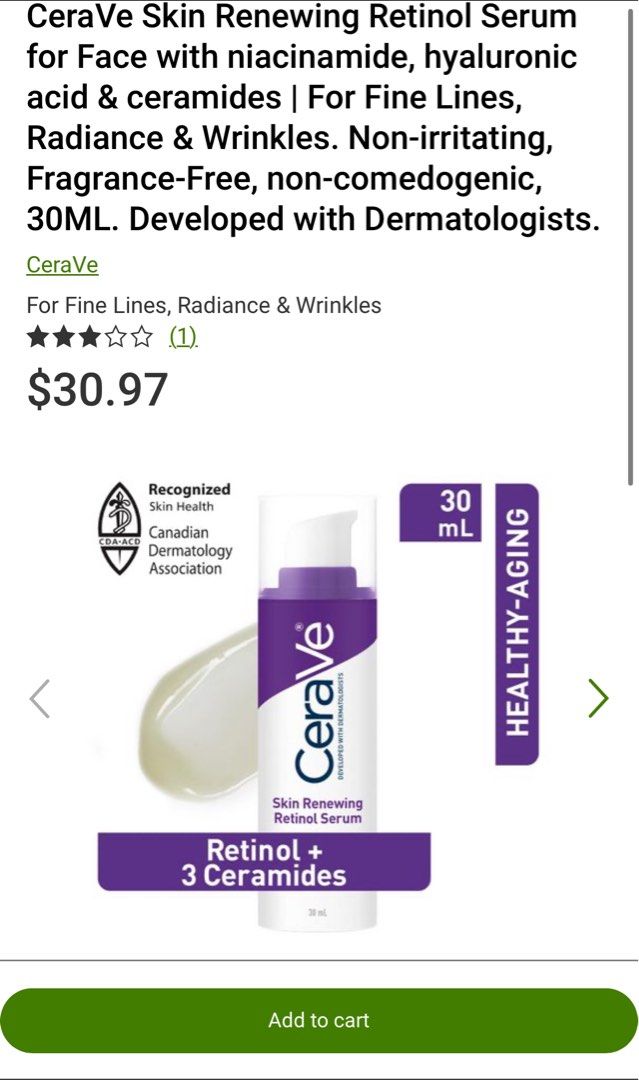Add the retinol serum to cart

click(319, 1020)
